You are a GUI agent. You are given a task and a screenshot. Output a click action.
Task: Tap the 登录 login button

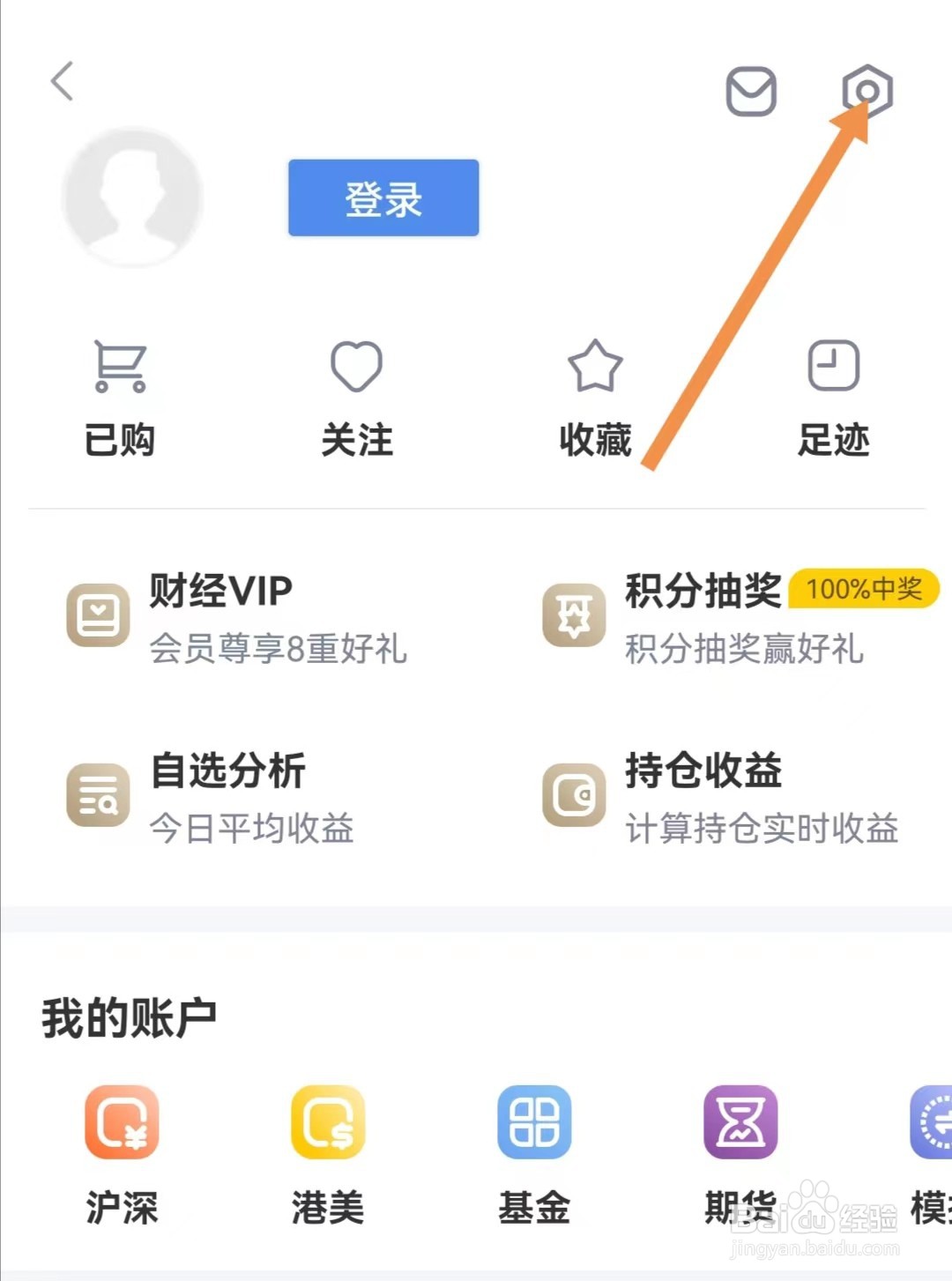point(383,199)
